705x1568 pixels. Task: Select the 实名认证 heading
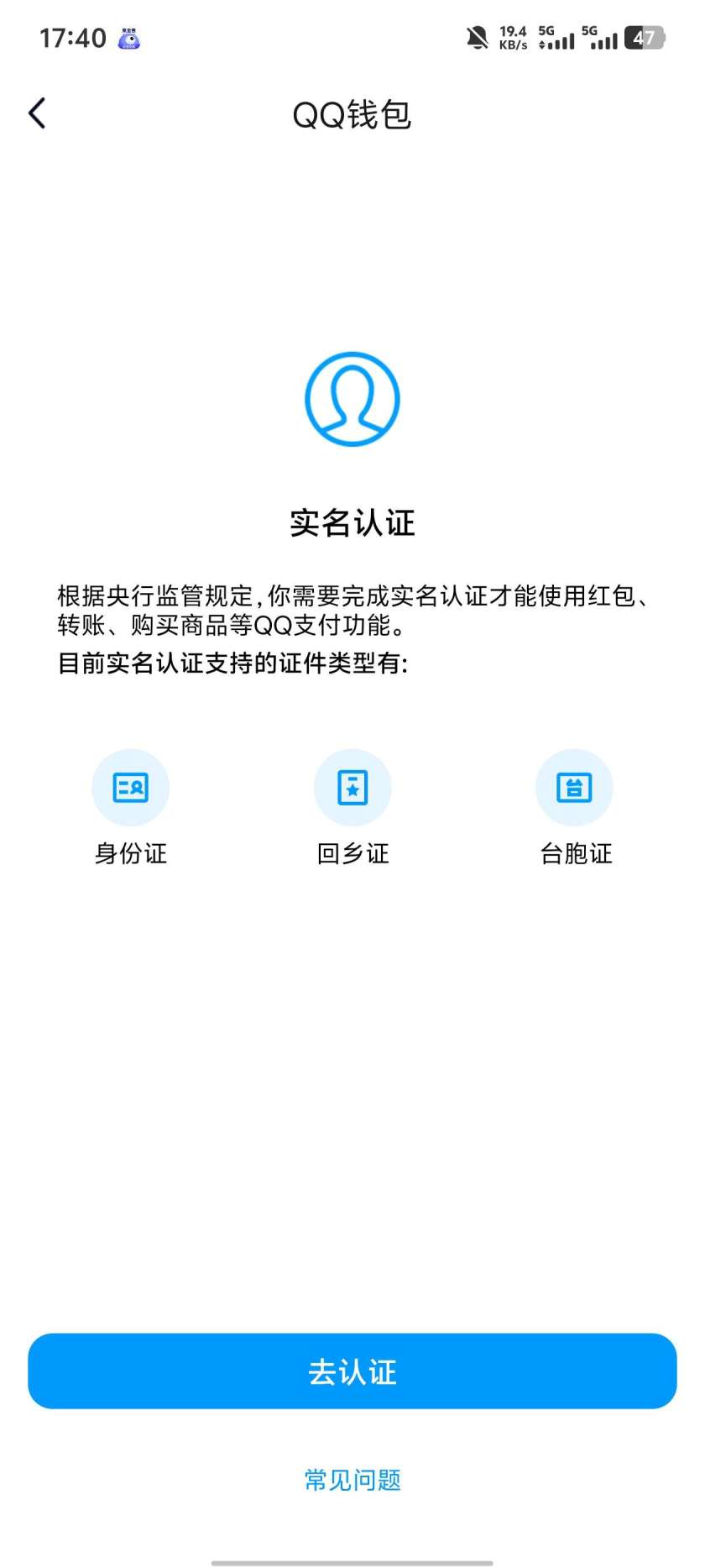[352, 522]
